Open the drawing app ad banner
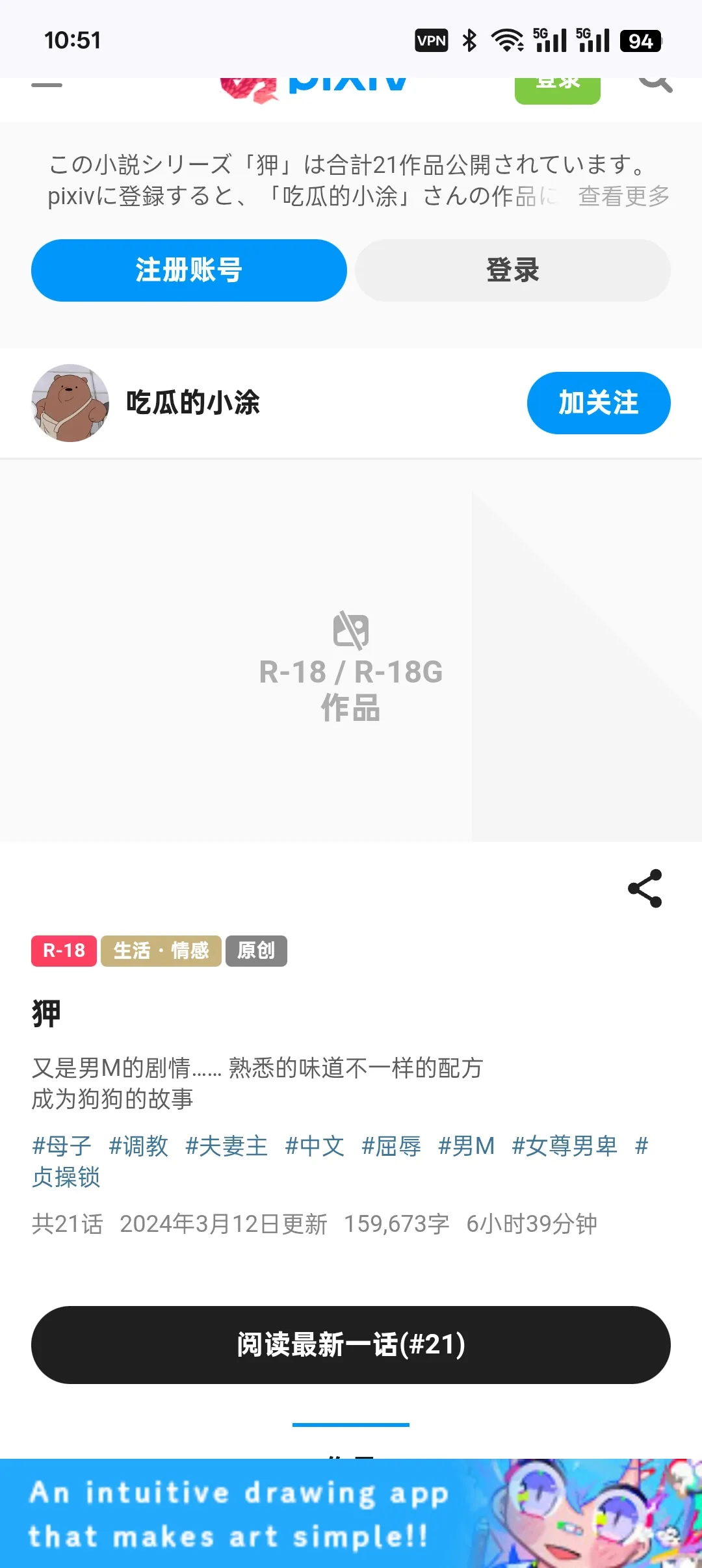 (x=351, y=1513)
